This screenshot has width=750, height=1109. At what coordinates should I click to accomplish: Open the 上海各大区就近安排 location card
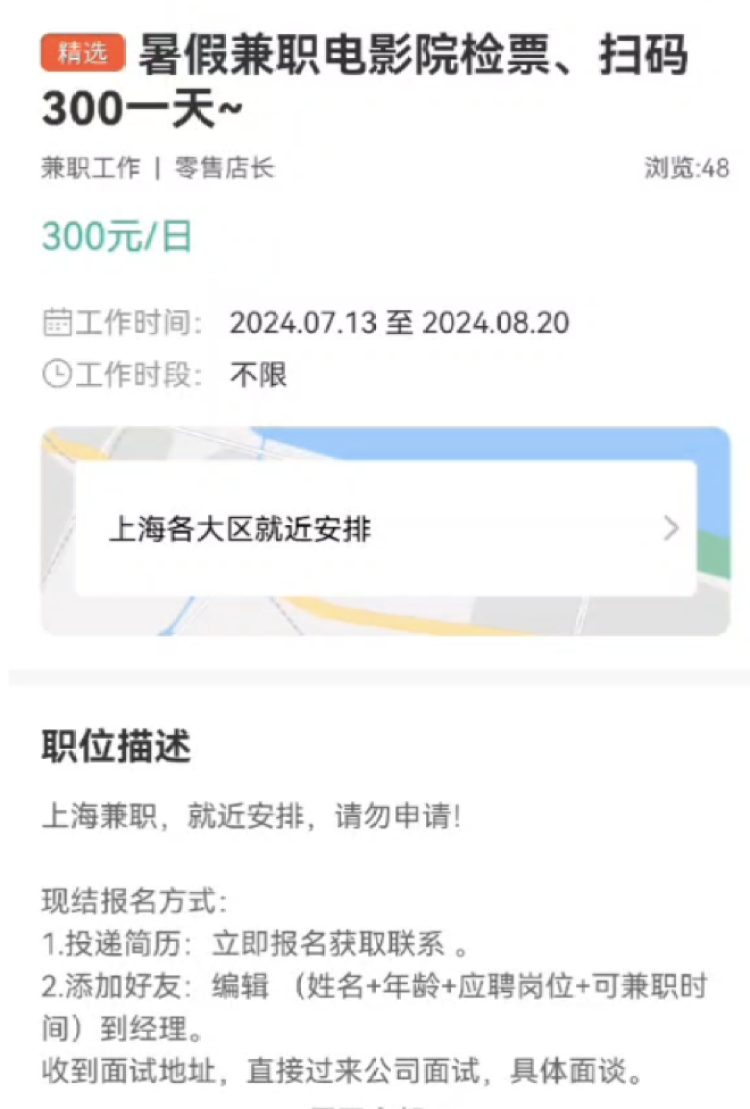[x=385, y=529]
